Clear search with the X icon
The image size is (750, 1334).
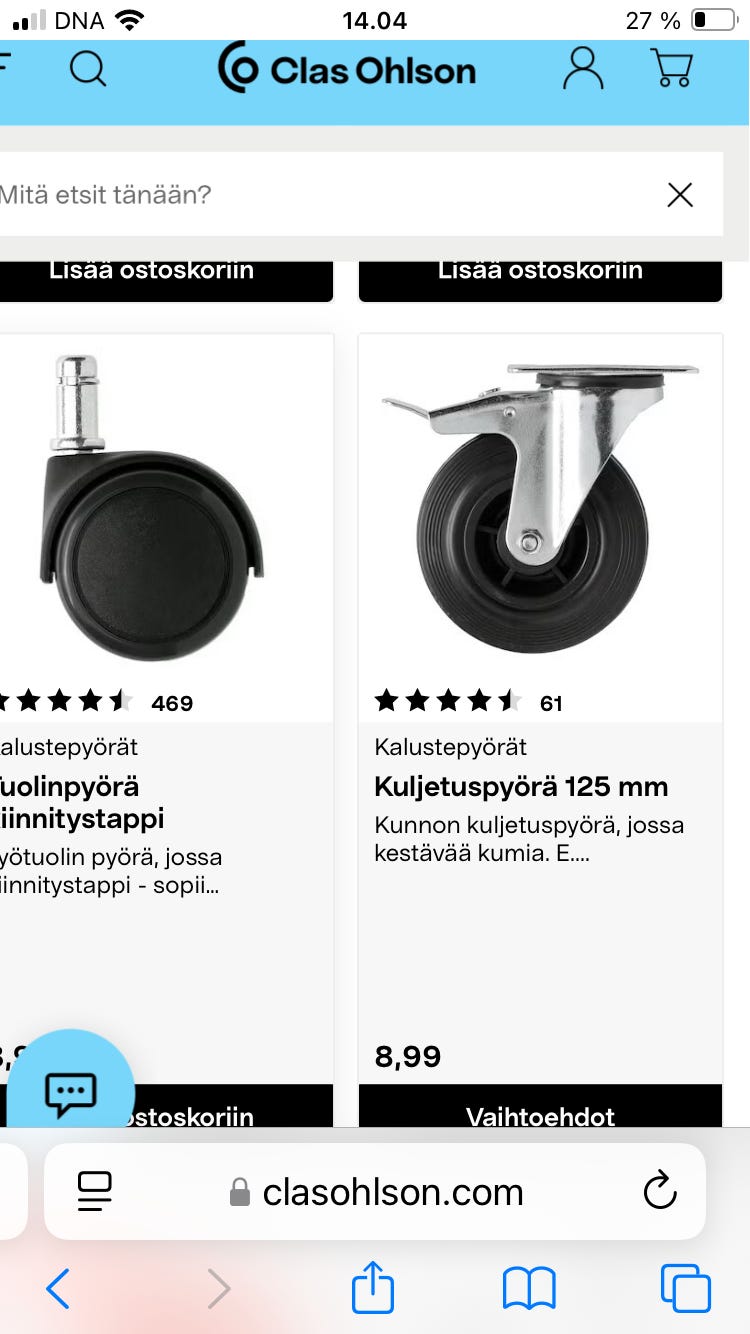(x=680, y=194)
